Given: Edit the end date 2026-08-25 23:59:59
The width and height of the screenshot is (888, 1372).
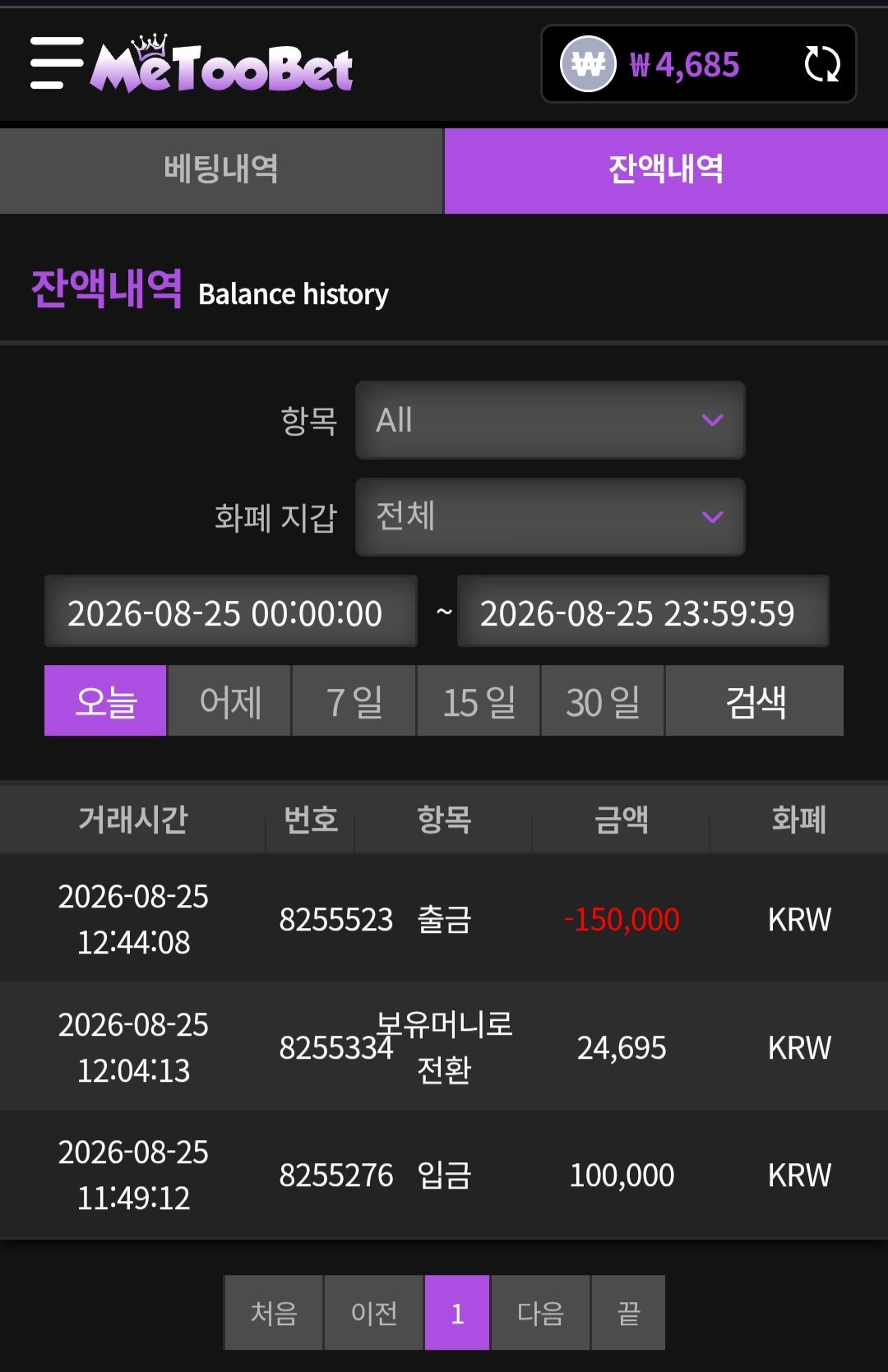Looking at the screenshot, I should tap(643, 612).
